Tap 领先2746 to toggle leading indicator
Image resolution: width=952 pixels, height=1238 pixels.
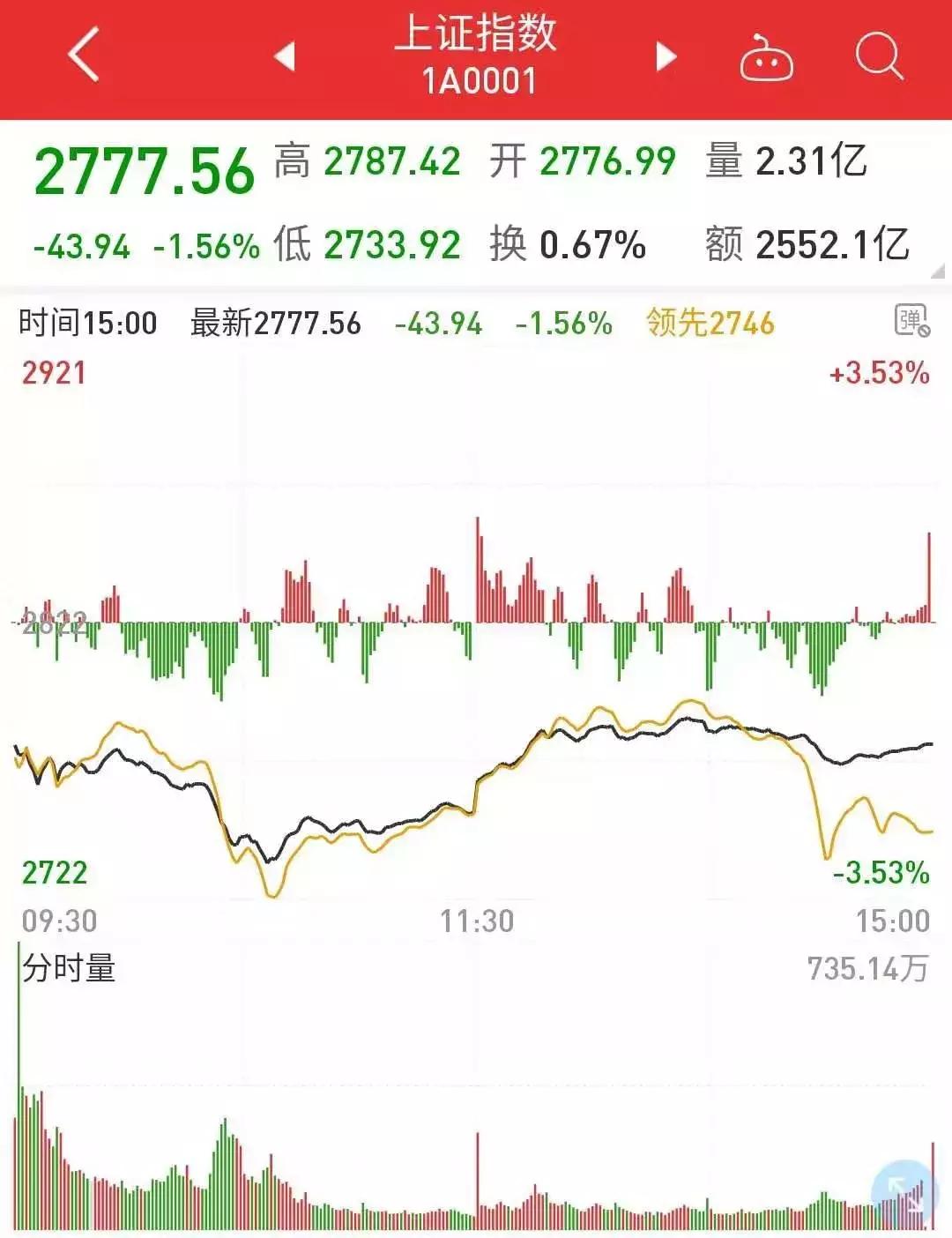[710, 324]
